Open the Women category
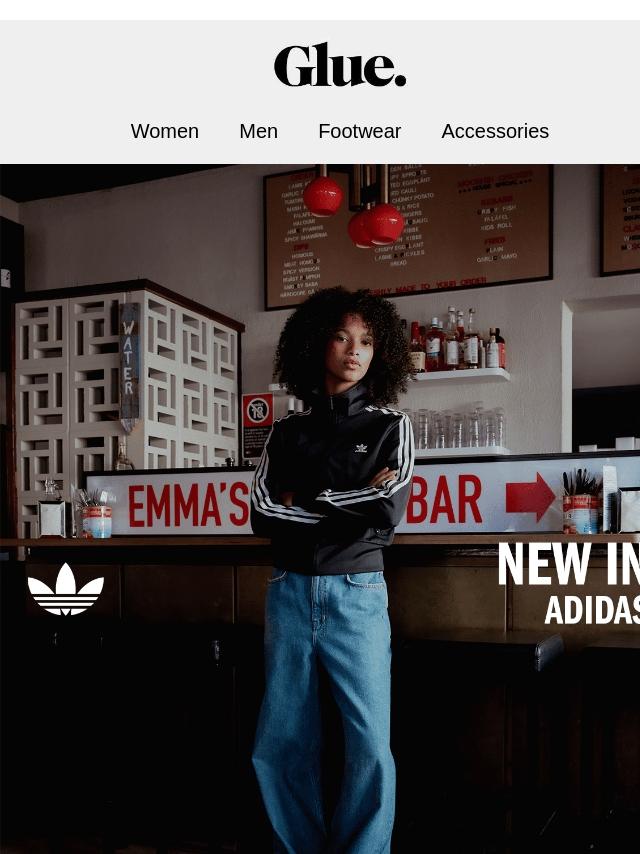This screenshot has width=640, height=854. coord(165,131)
